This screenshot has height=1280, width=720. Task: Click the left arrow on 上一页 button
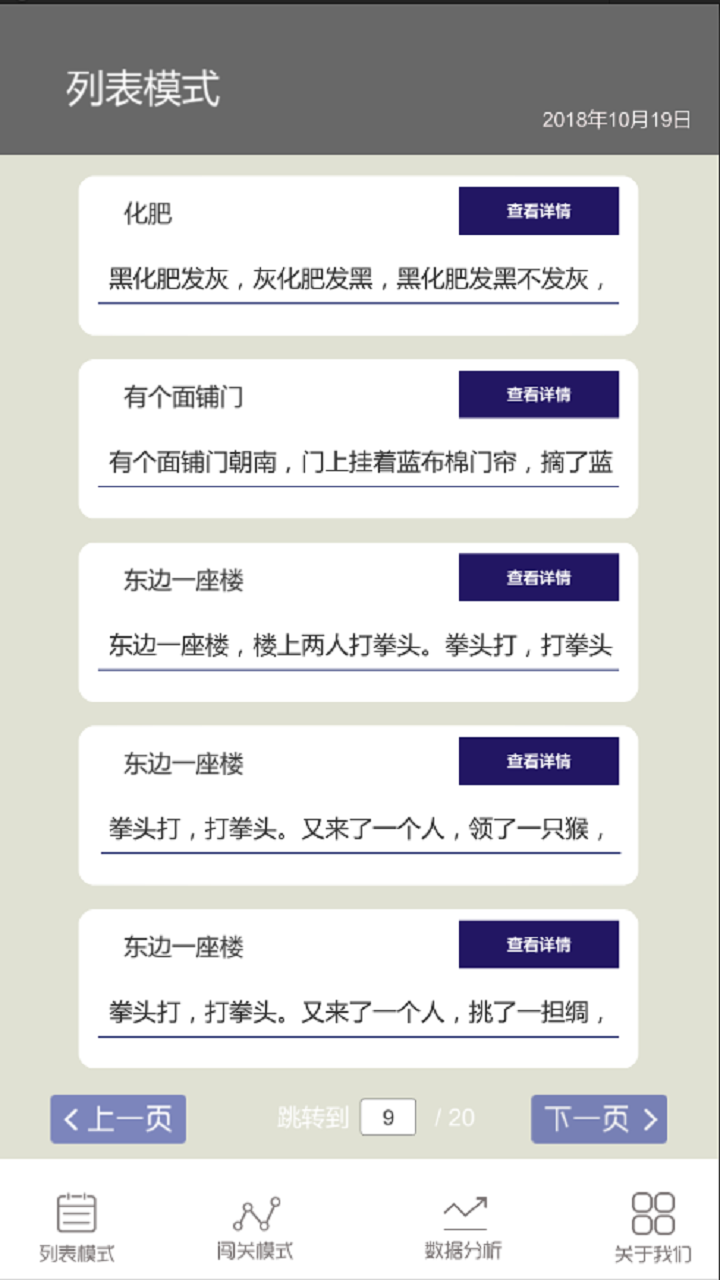pyautogui.click(x=70, y=1119)
